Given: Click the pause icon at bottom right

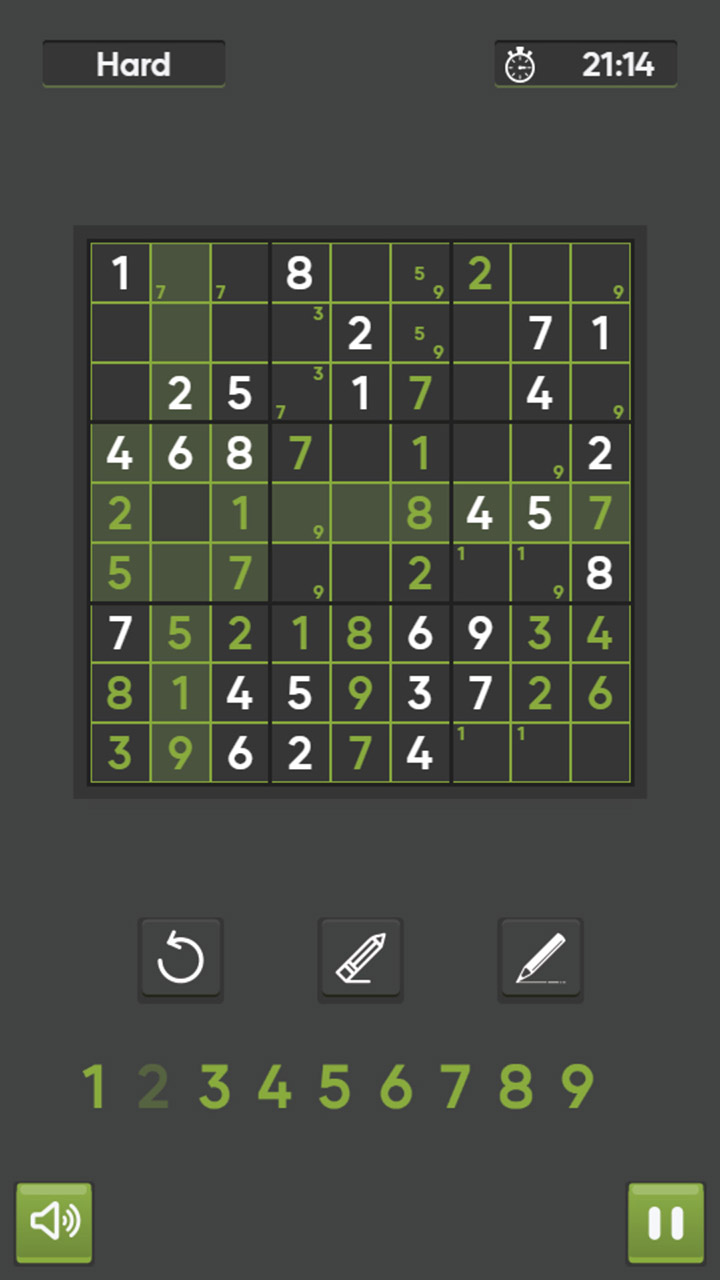Looking at the screenshot, I should click(x=665, y=1221).
